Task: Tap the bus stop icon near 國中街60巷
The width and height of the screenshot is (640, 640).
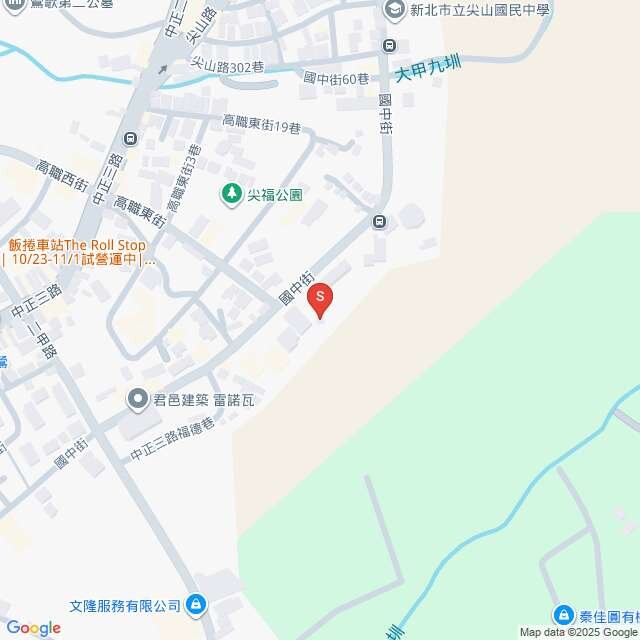Action: 389,44
